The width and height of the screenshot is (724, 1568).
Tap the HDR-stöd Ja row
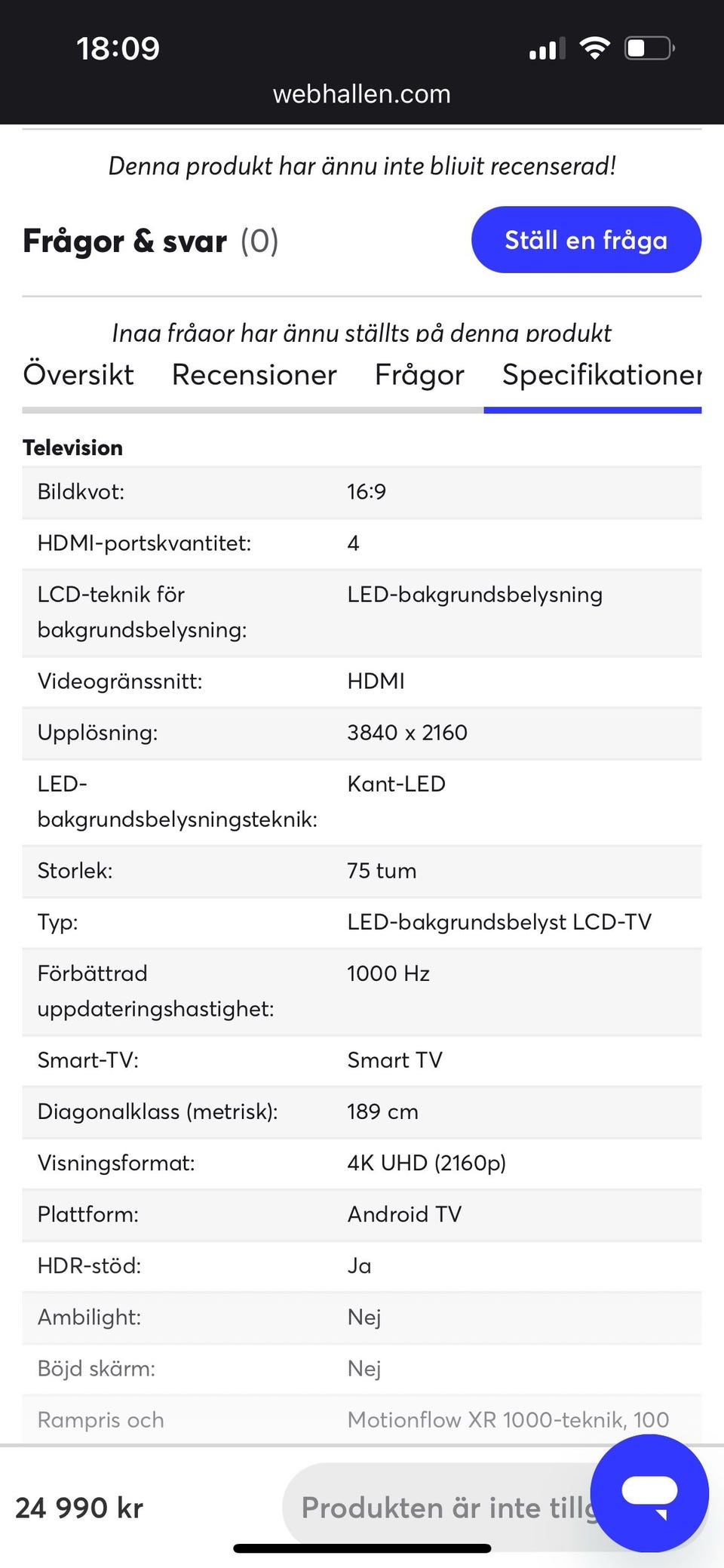tap(362, 1265)
